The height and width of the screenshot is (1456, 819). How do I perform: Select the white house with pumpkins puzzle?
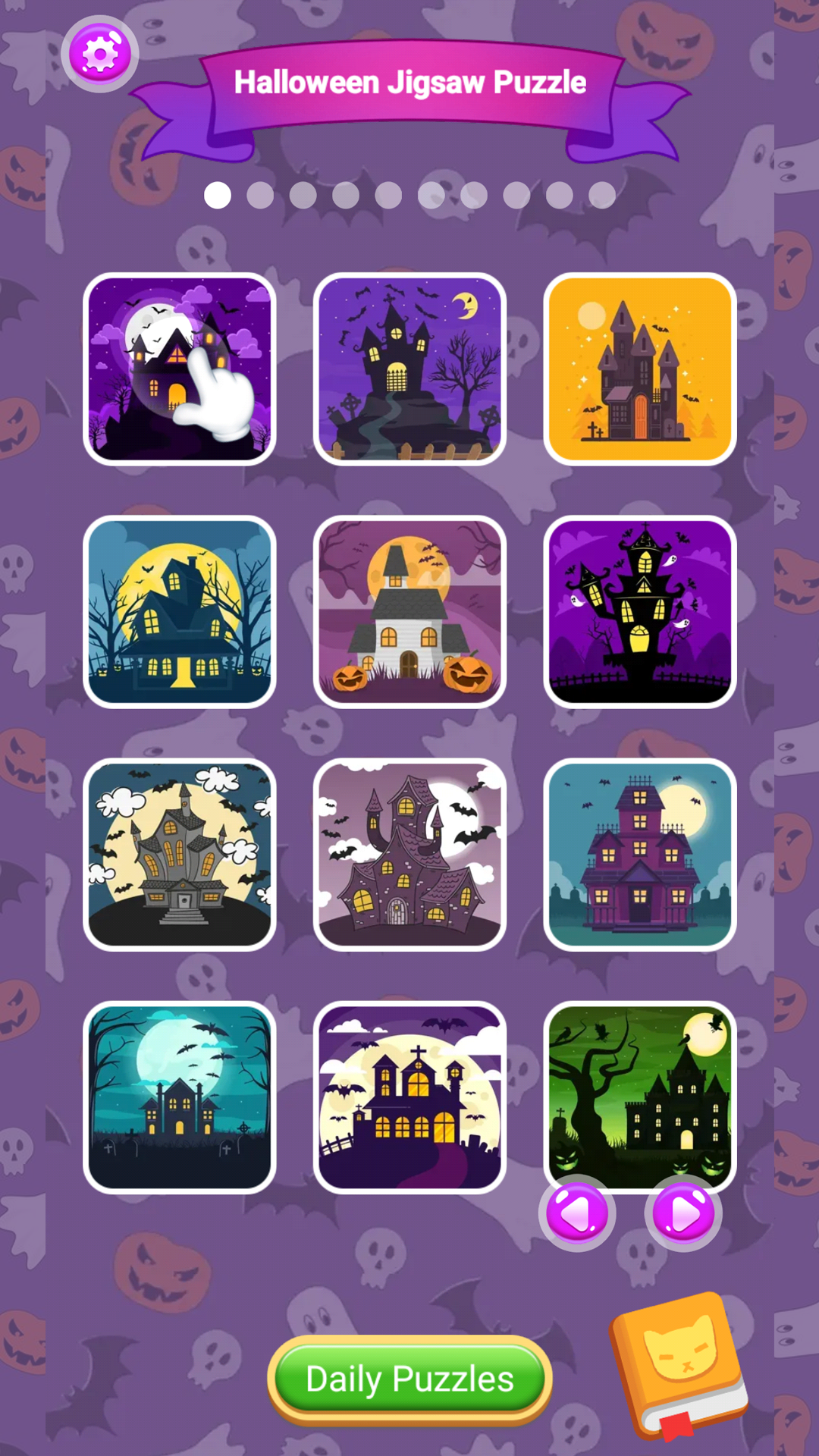coord(409,612)
